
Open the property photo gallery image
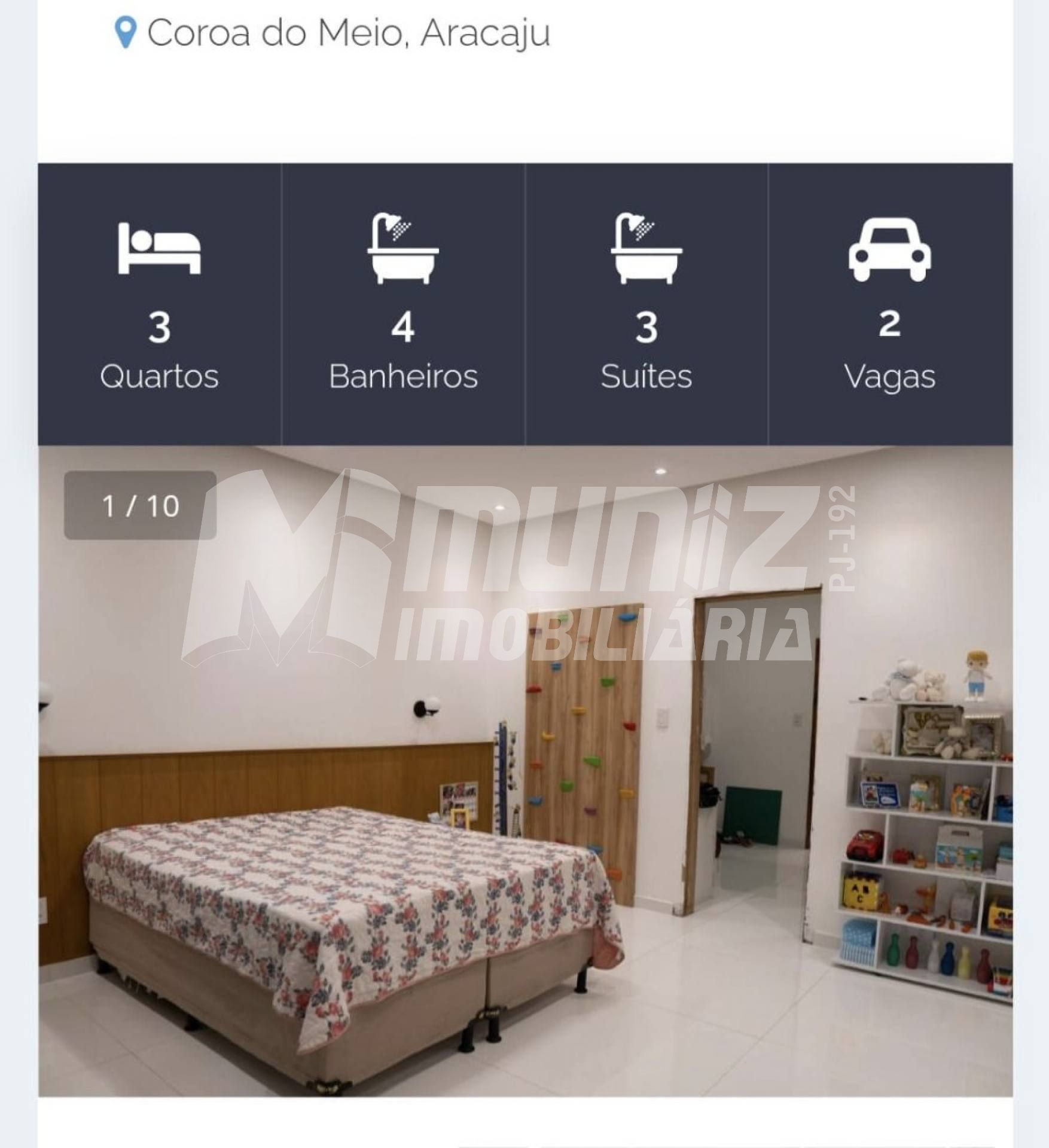(x=525, y=771)
